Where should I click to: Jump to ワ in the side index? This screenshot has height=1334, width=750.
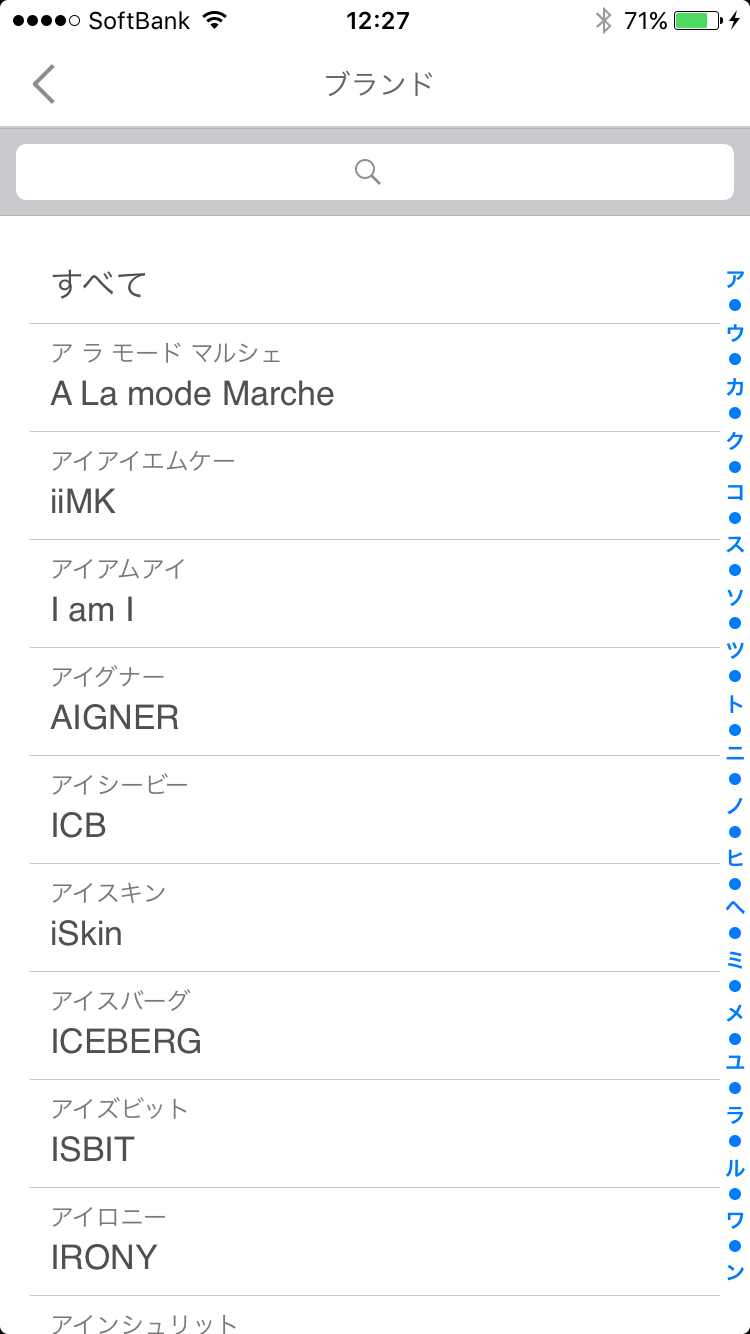735,1220
